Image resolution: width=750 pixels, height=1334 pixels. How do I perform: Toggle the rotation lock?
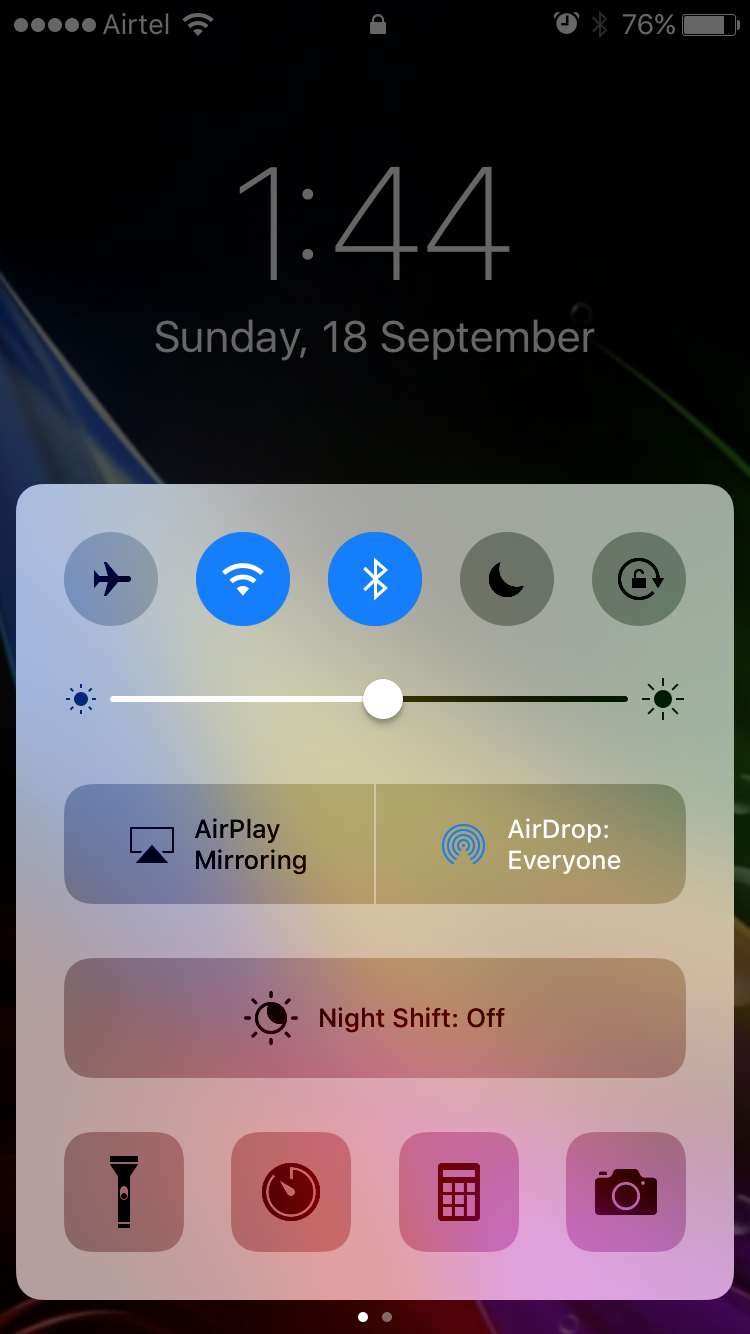[639, 579]
